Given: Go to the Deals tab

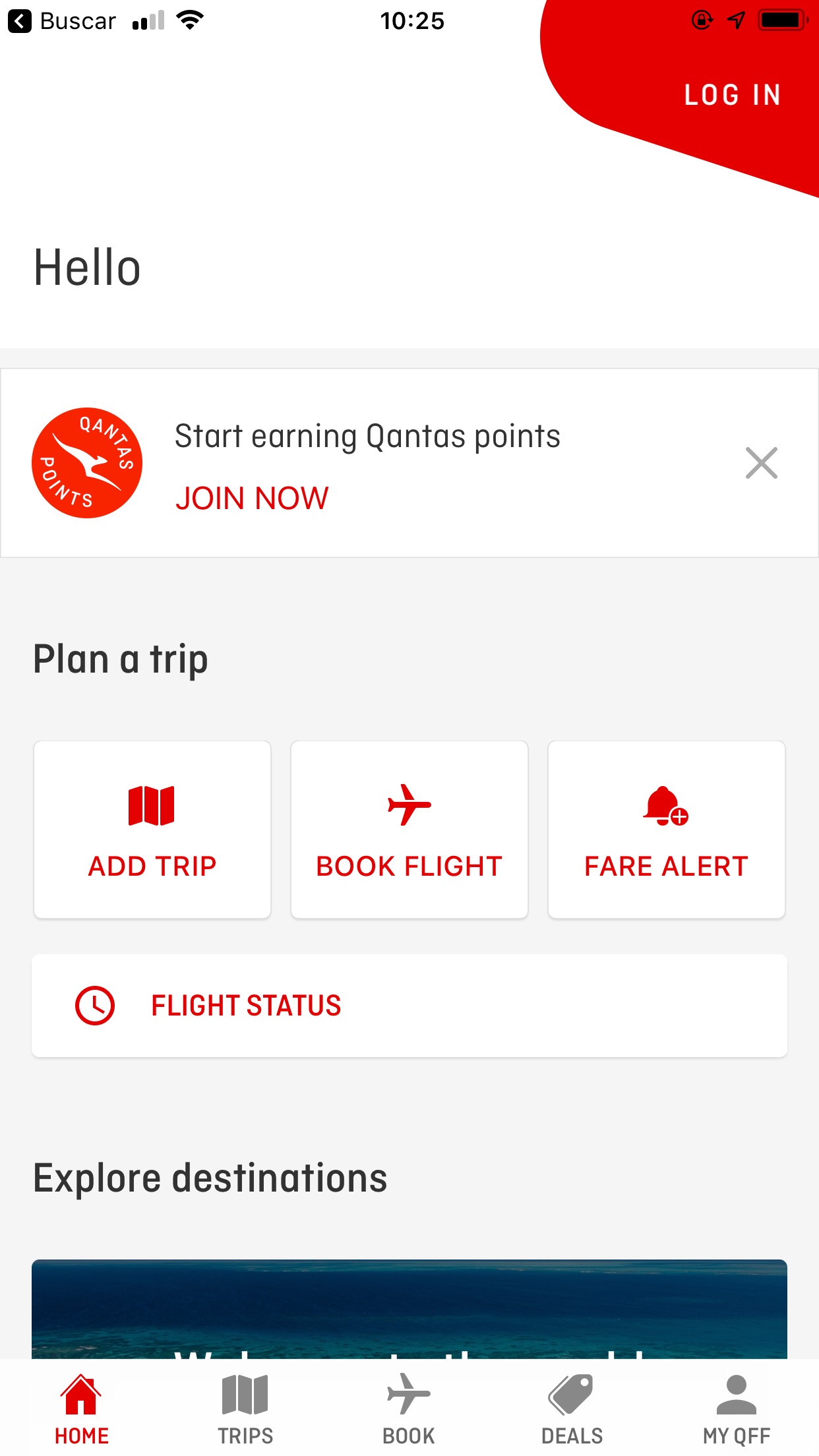Looking at the screenshot, I should point(572,1409).
